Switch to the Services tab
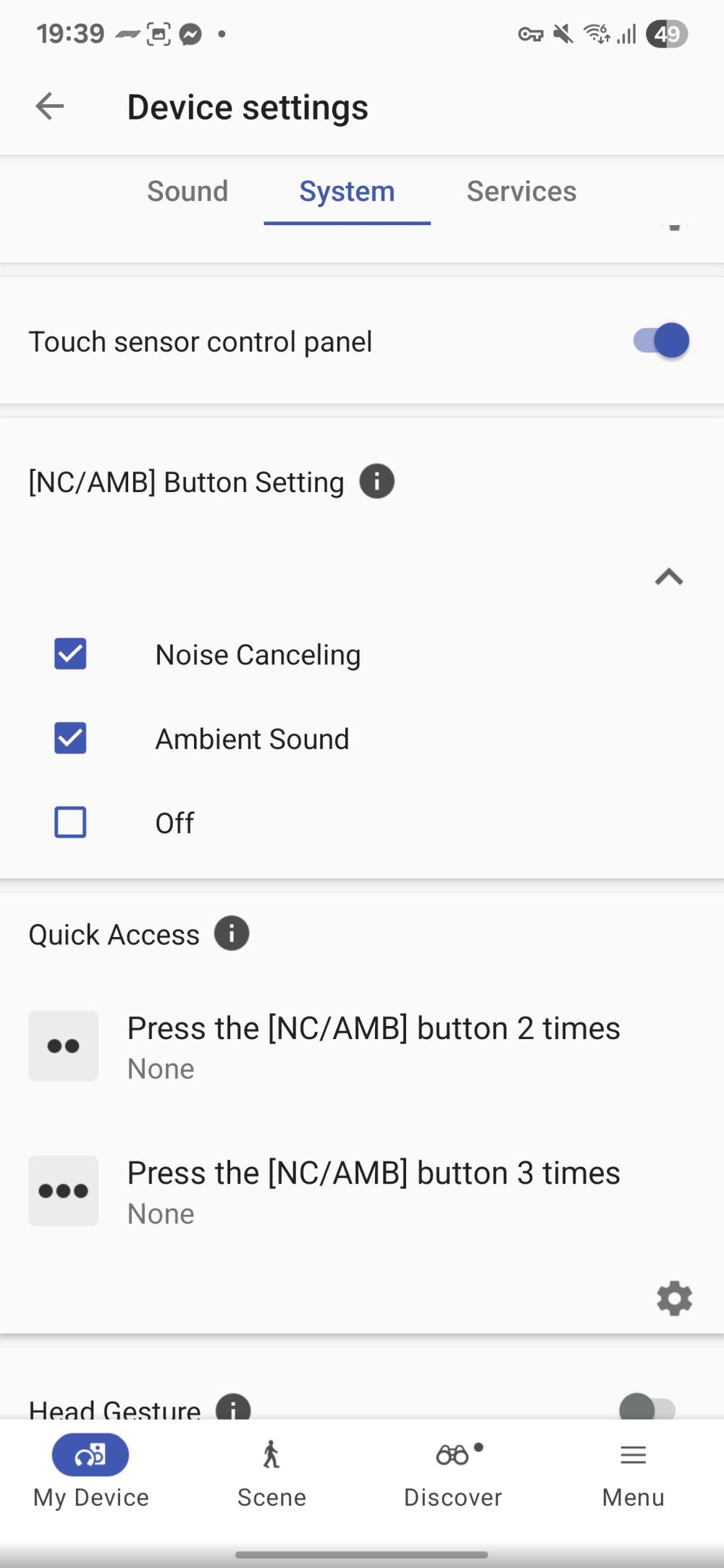The image size is (724, 1568). point(521,192)
